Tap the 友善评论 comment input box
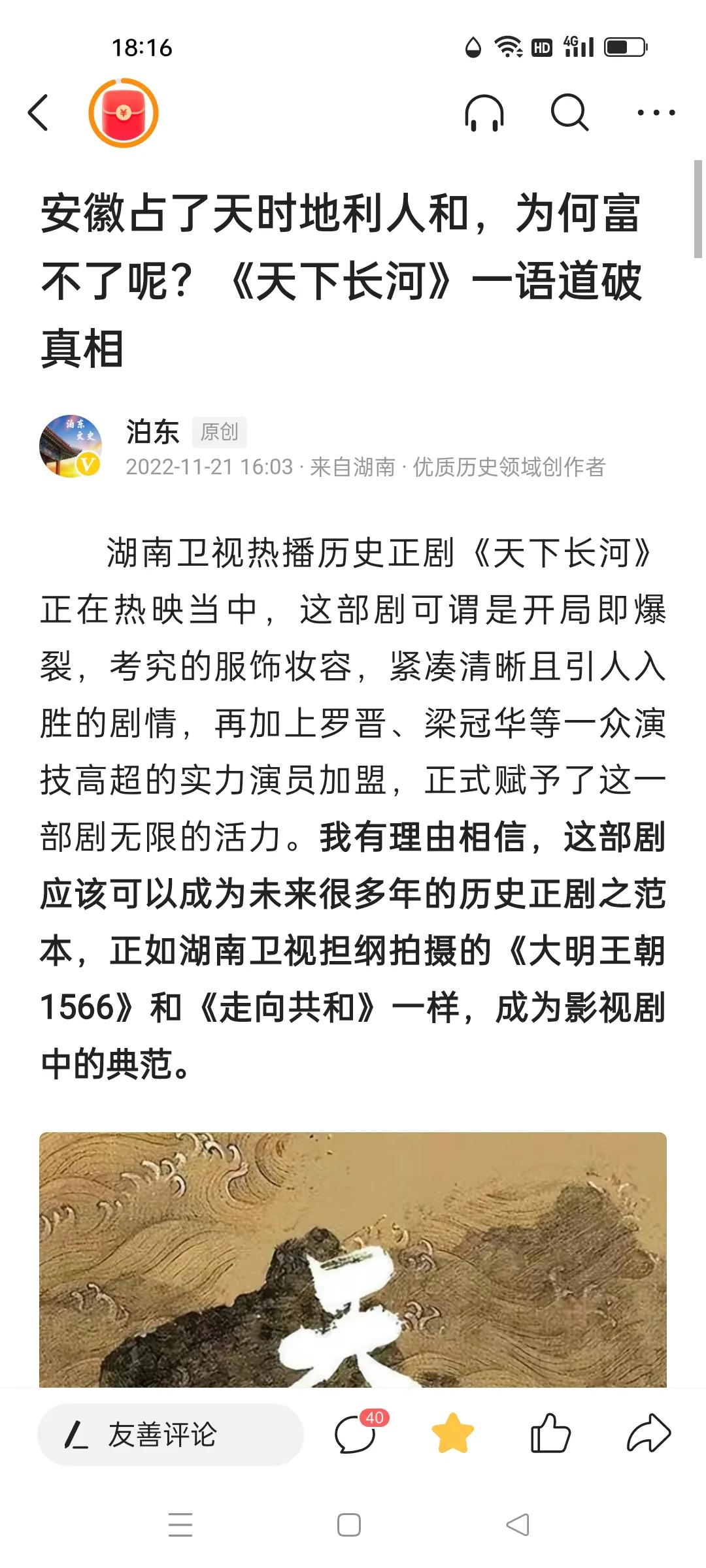 coord(171,1434)
